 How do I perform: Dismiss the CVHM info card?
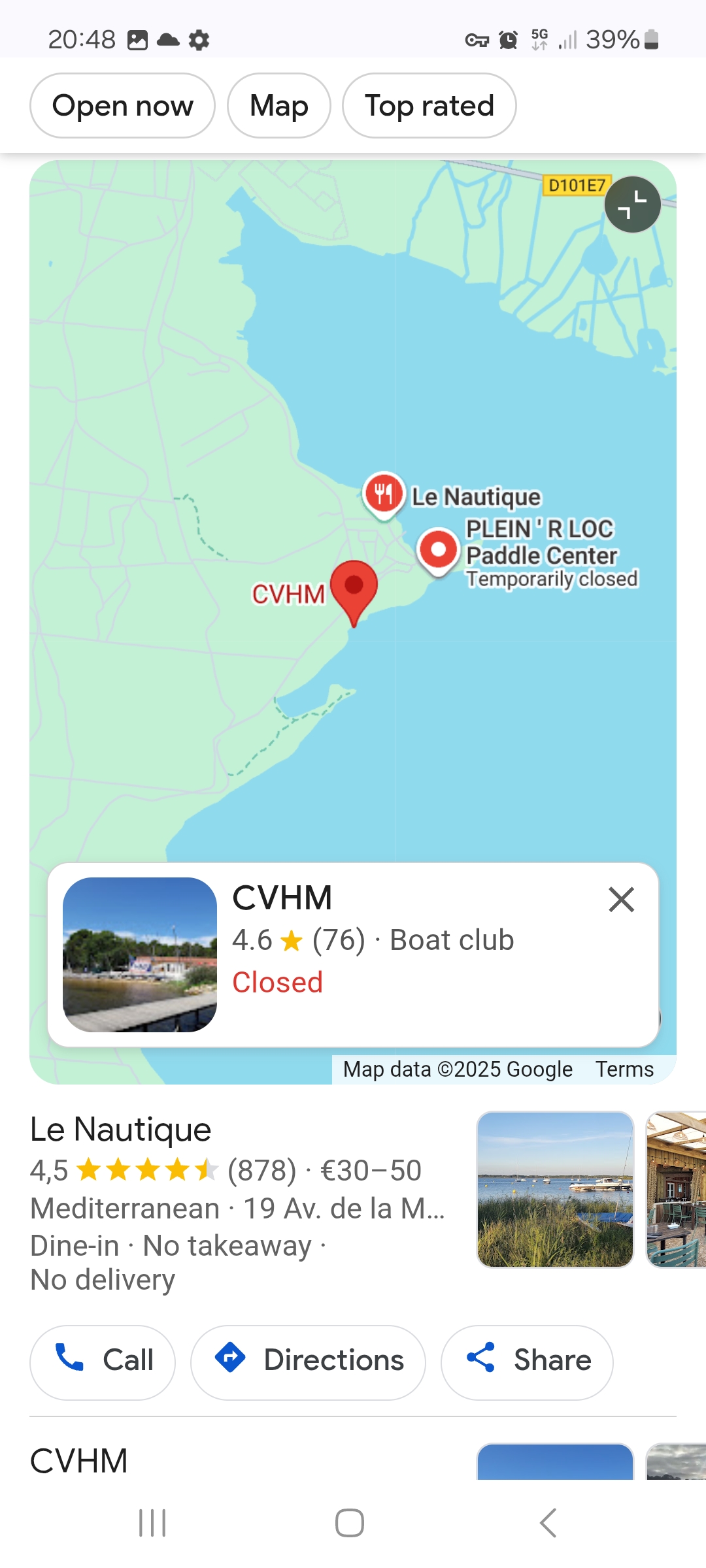tap(621, 900)
